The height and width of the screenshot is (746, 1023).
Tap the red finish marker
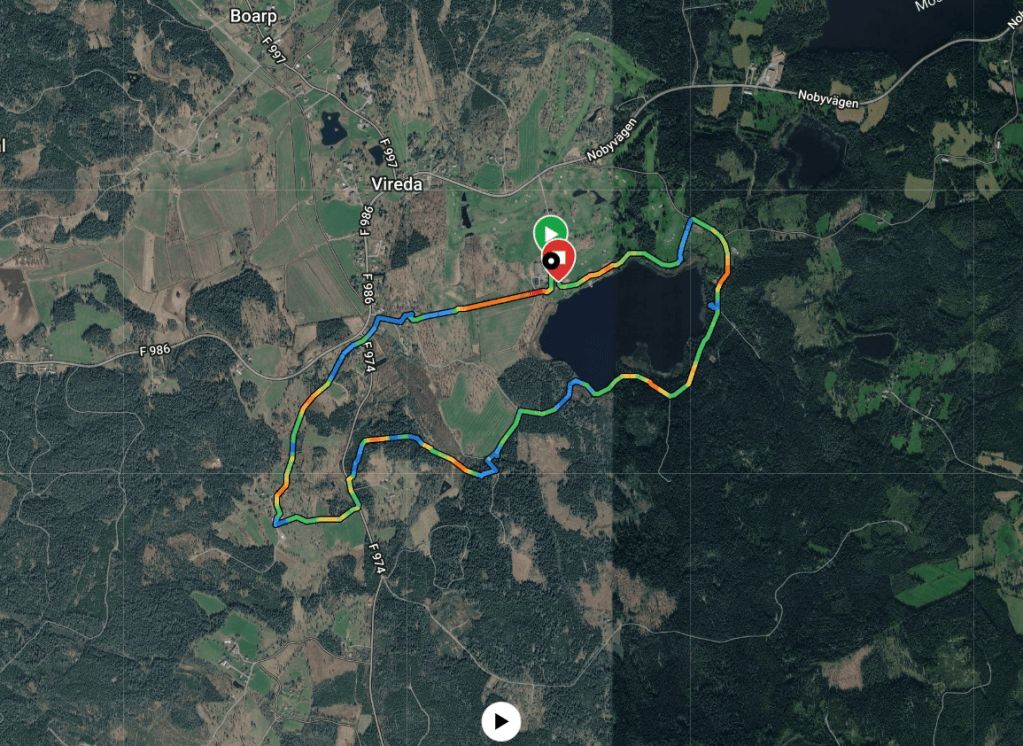(x=559, y=259)
